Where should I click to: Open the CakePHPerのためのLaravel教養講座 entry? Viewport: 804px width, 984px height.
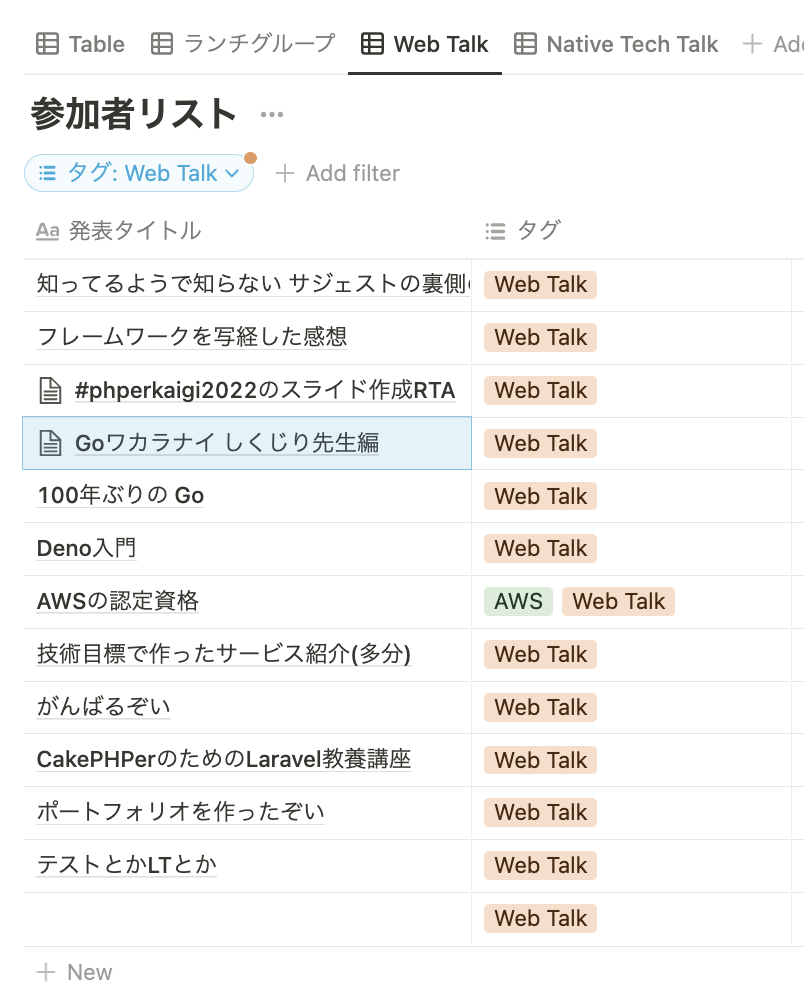click(224, 760)
